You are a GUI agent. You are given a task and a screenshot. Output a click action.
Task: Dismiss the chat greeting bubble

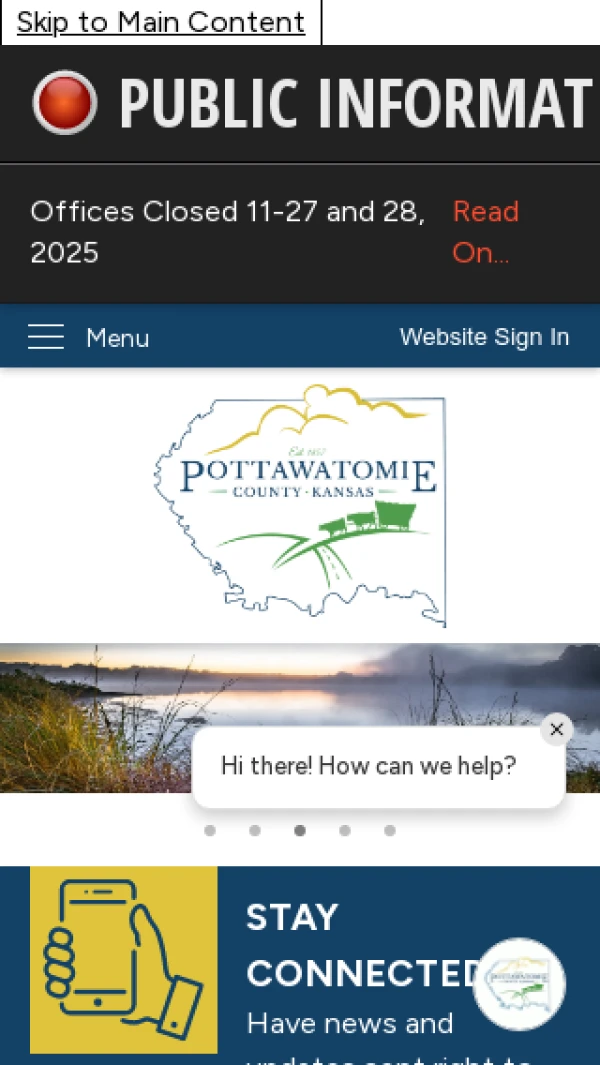point(557,729)
